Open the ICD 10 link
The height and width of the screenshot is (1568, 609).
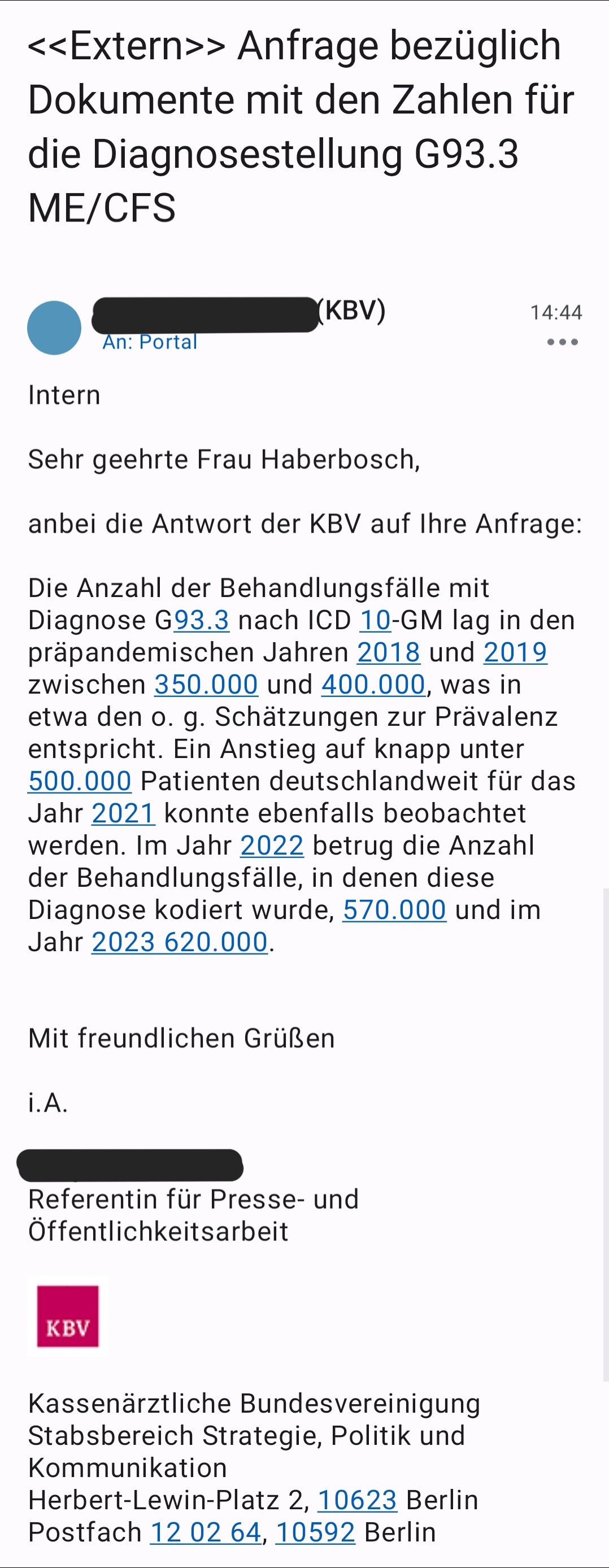374,620
